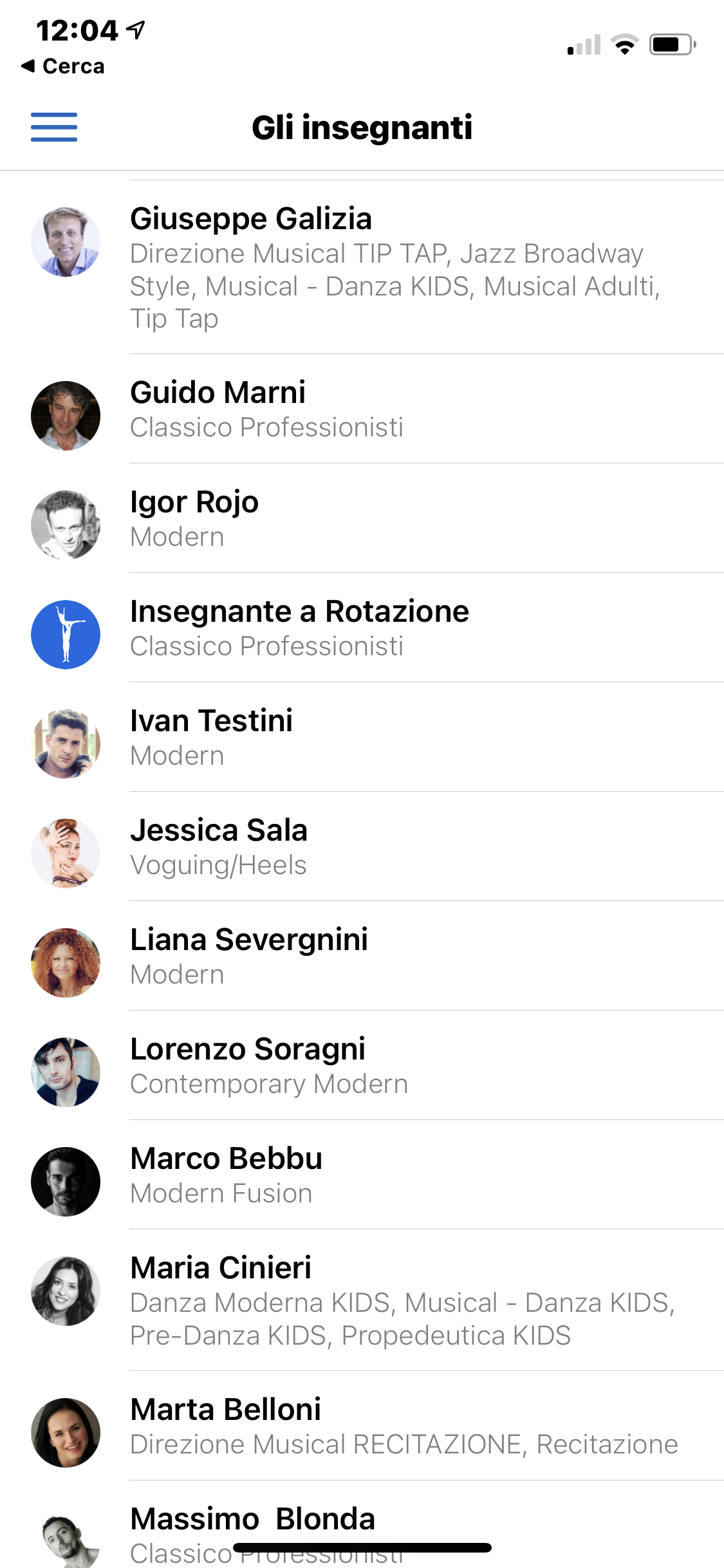Open Jessica Sala's Voguing/Heels profile
This screenshot has width=724, height=1568.
point(362,846)
